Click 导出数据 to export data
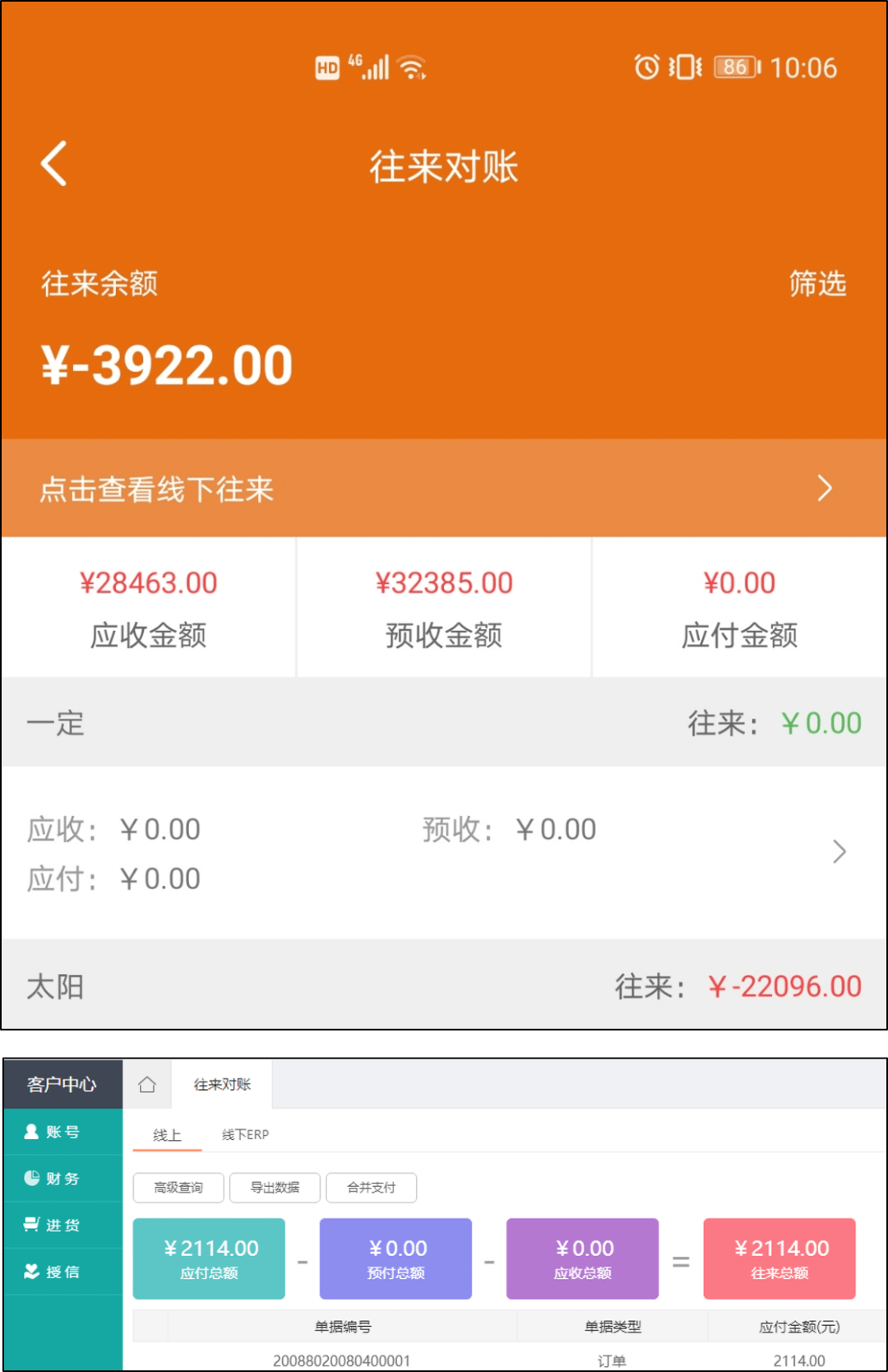The width and height of the screenshot is (888, 1372). [275, 1188]
